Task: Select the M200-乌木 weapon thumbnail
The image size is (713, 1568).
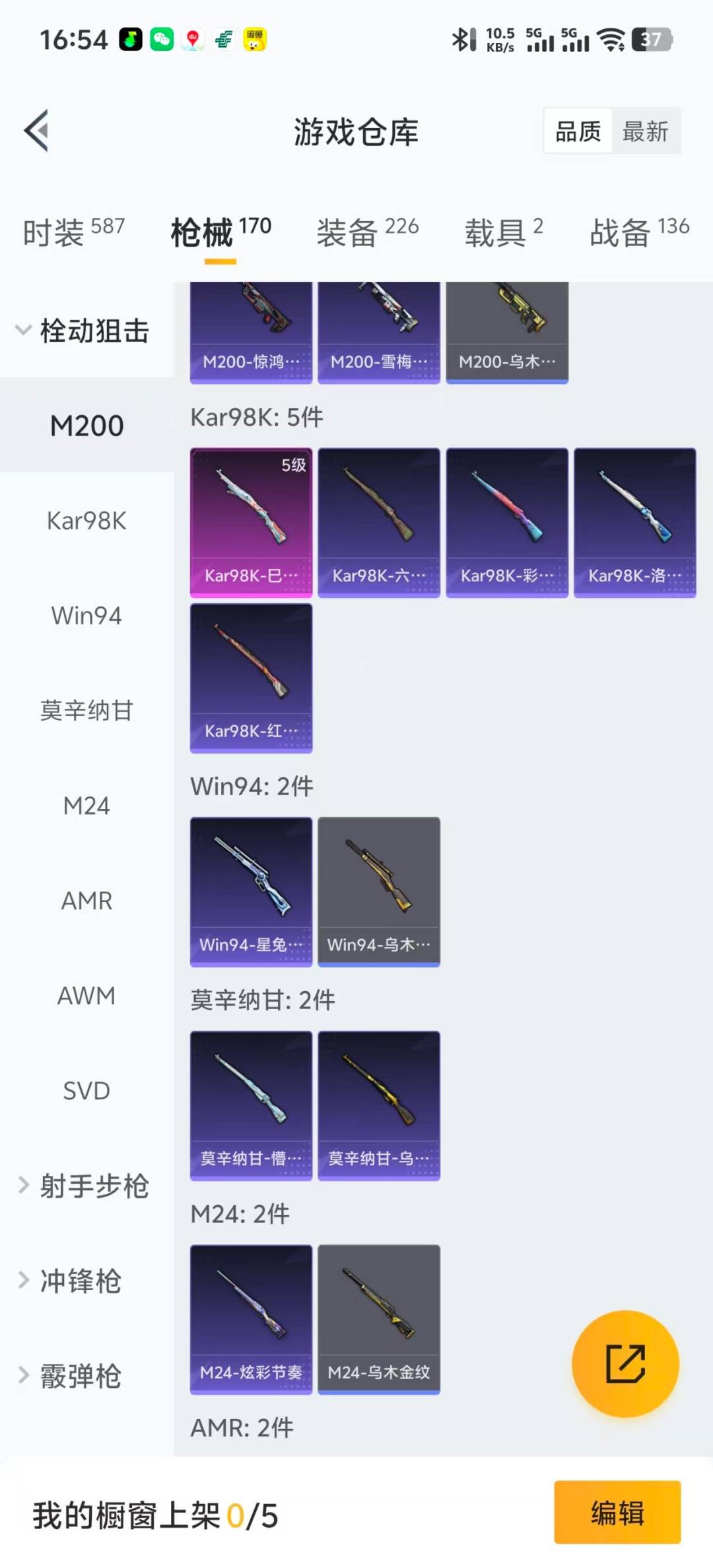Action: tap(507, 330)
